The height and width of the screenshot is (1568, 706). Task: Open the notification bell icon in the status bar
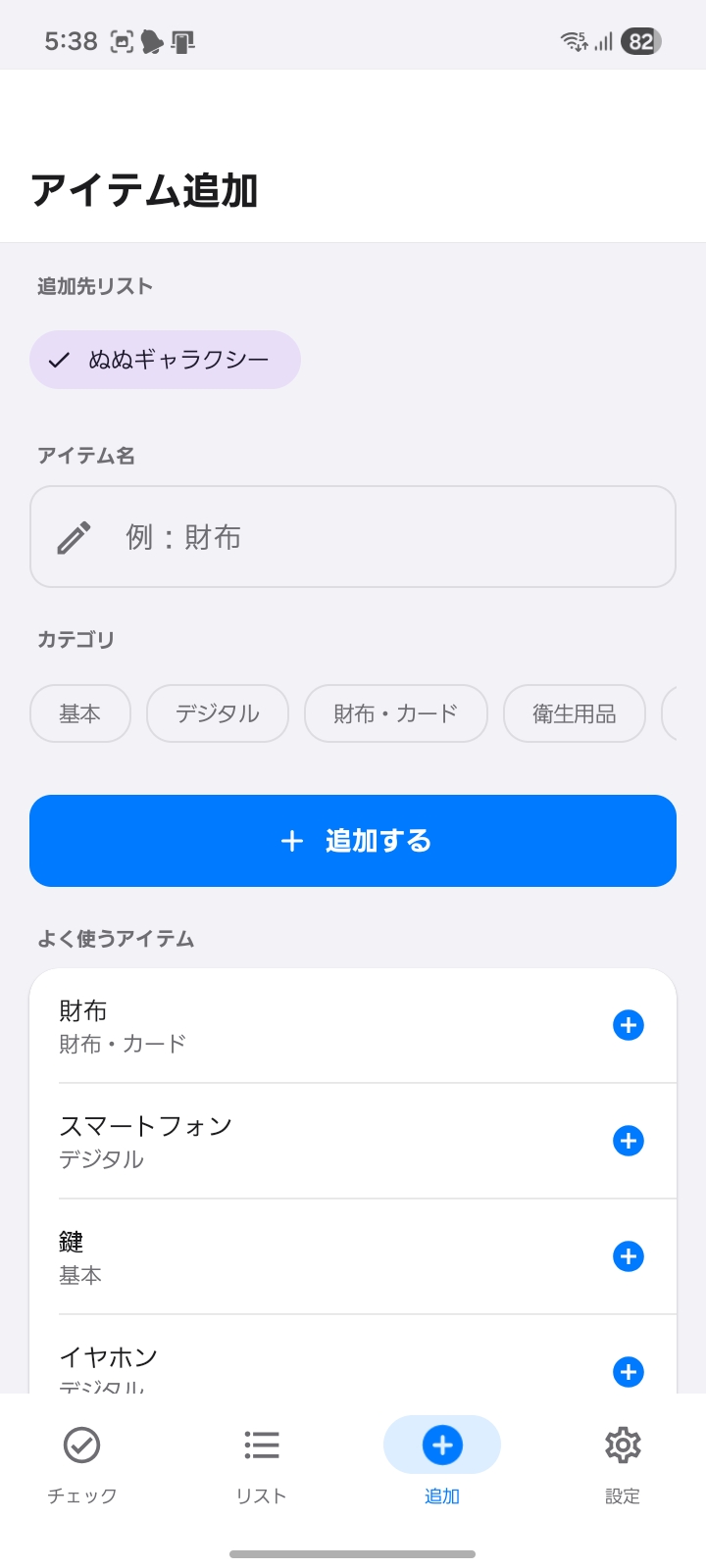[152, 41]
